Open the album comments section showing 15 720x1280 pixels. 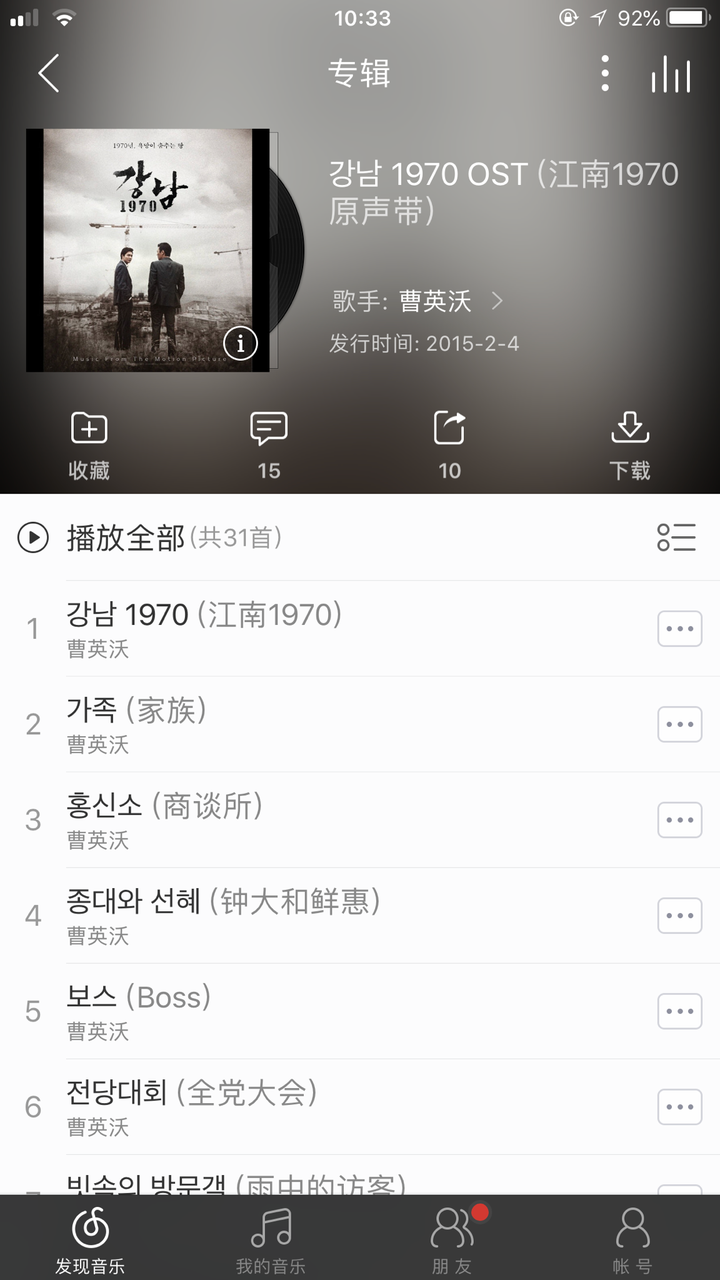click(267, 440)
